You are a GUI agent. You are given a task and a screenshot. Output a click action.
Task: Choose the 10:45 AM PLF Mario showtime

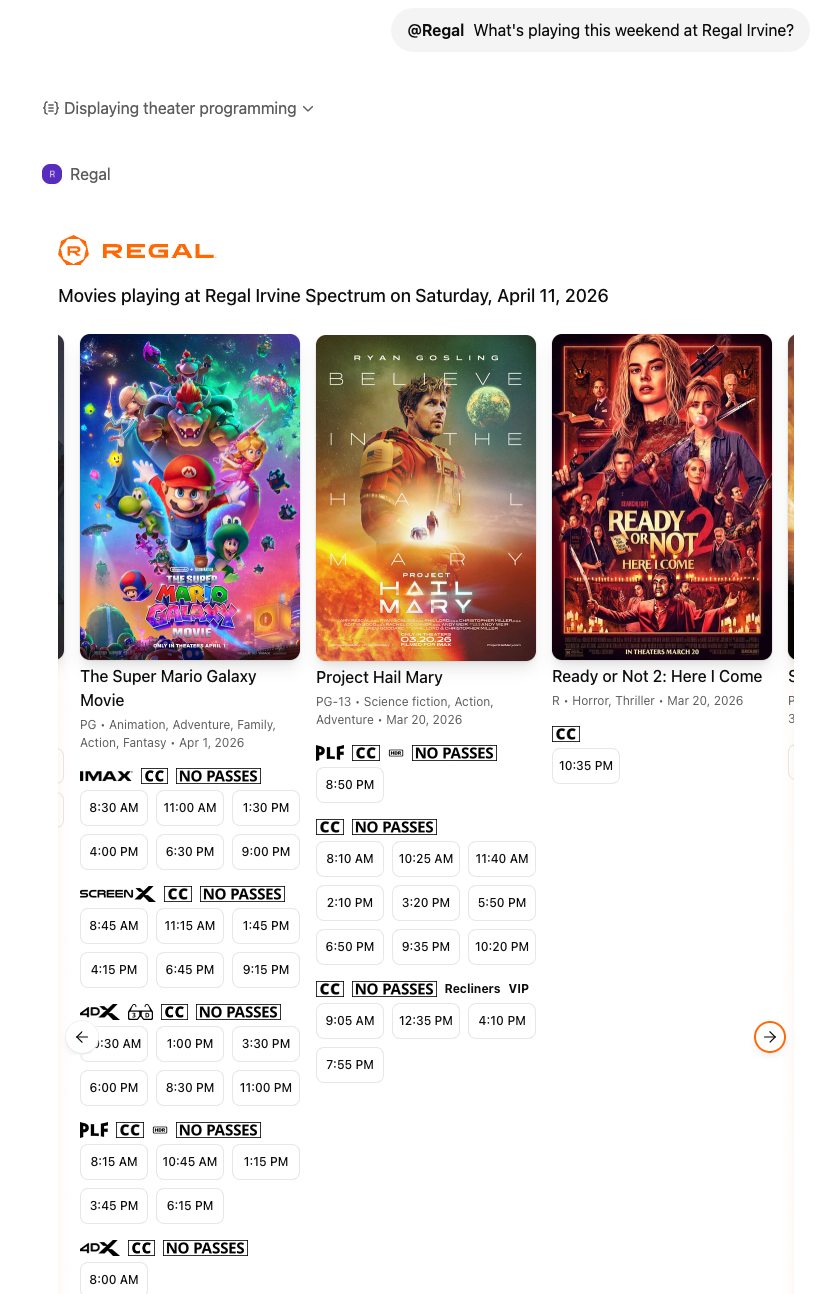click(x=190, y=1162)
